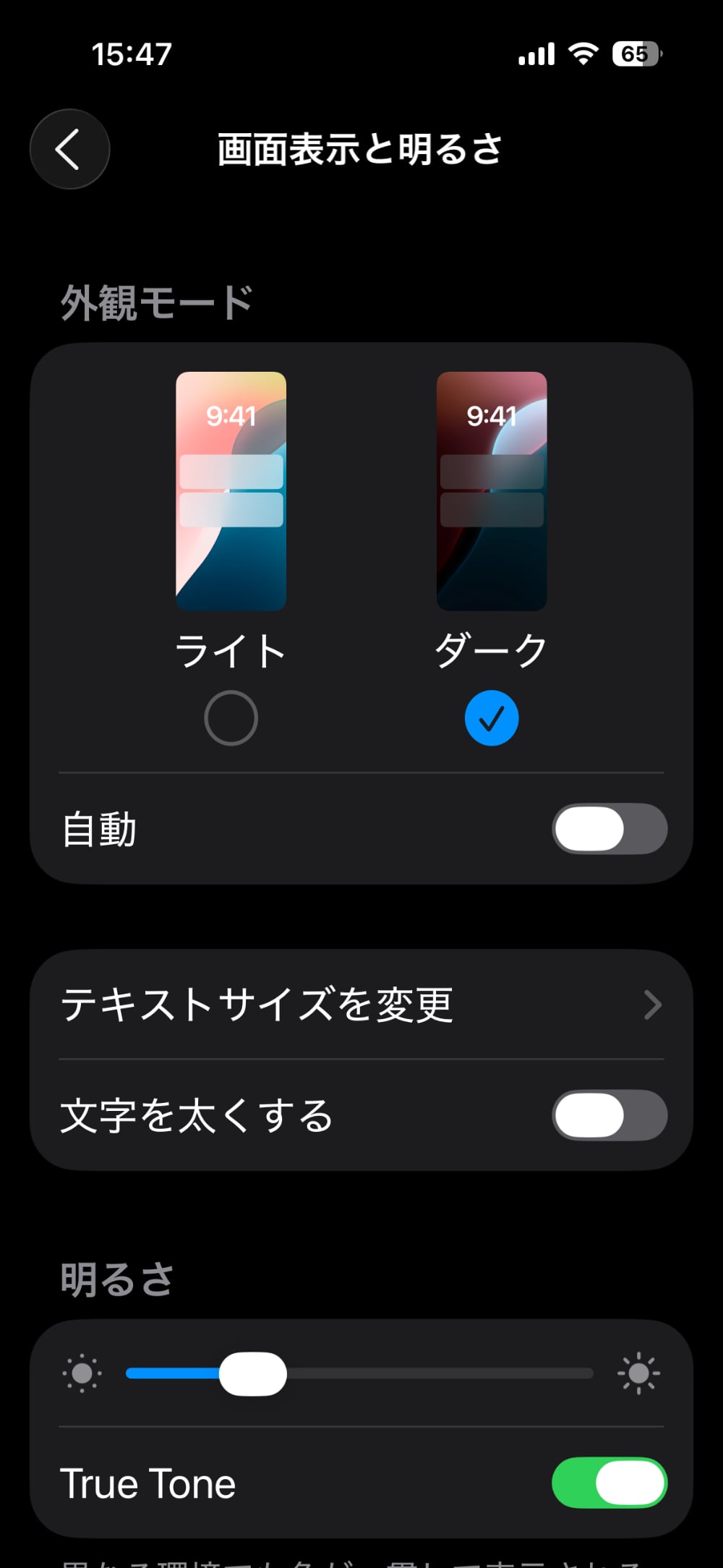Tap the ダーク mode preview thumbnail
This screenshot has height=1568, width=723.
(492, 491)
